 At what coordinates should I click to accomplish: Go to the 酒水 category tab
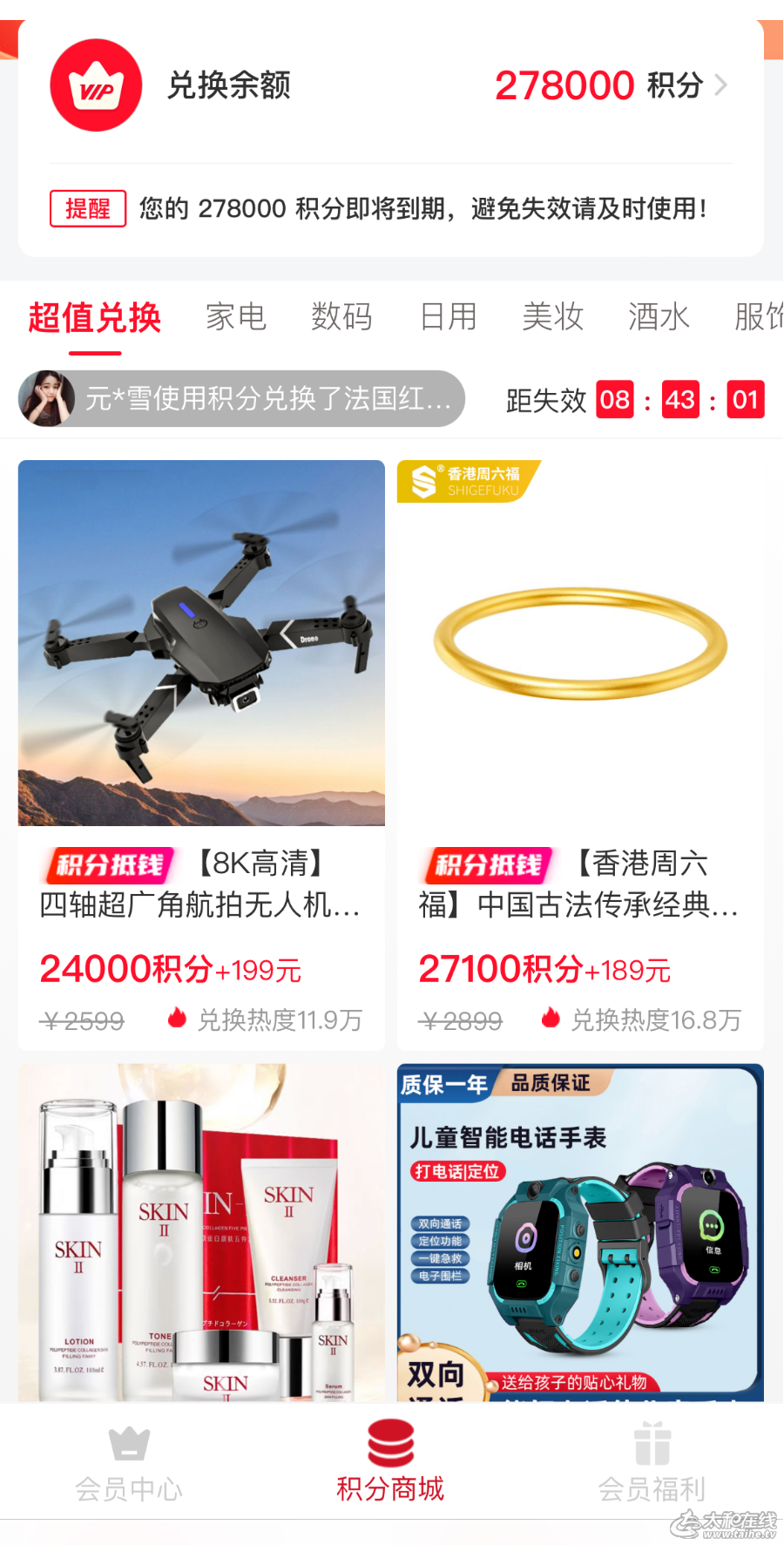pos(659,317)
